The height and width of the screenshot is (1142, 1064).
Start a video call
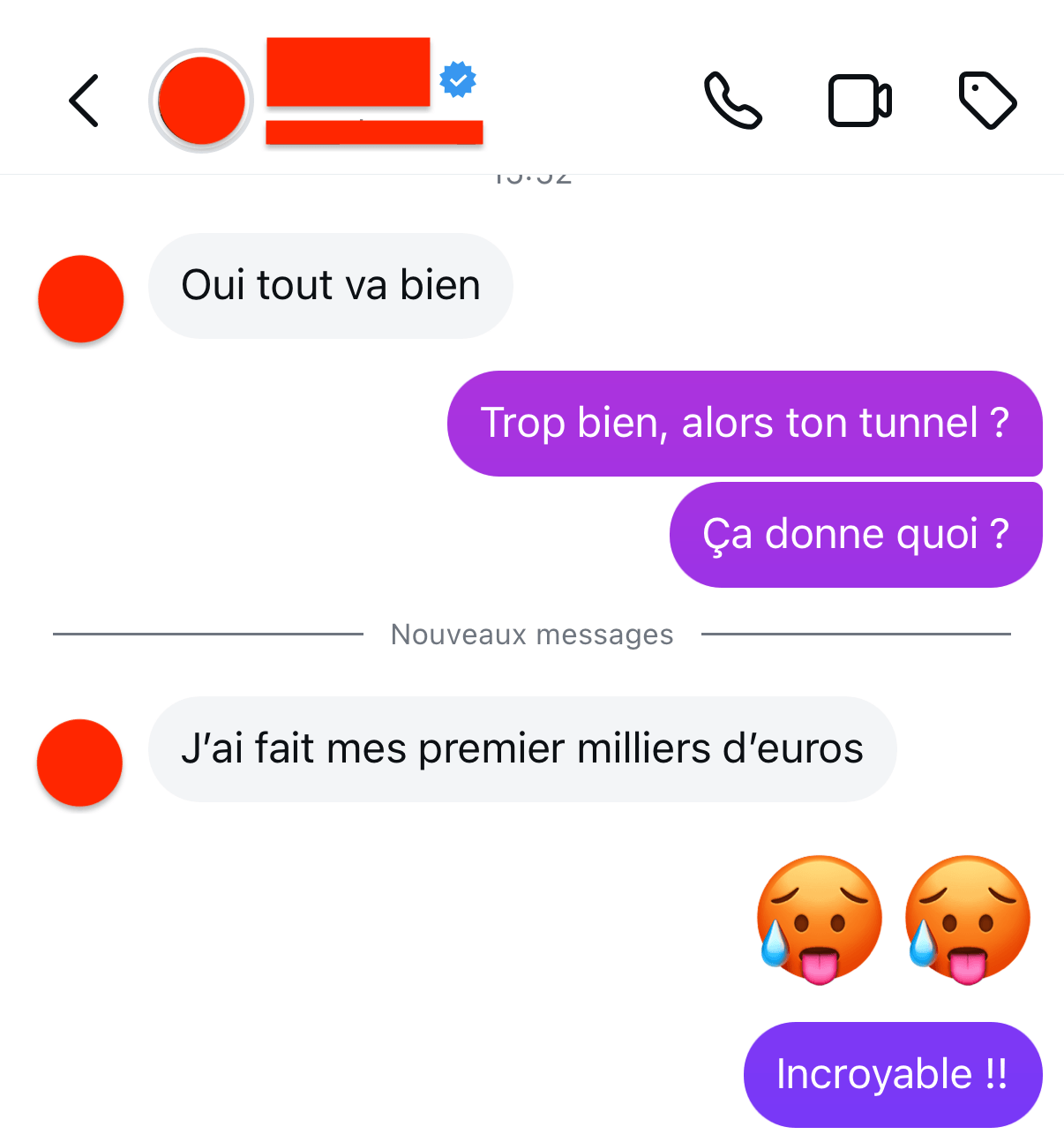tap(859, 101)
